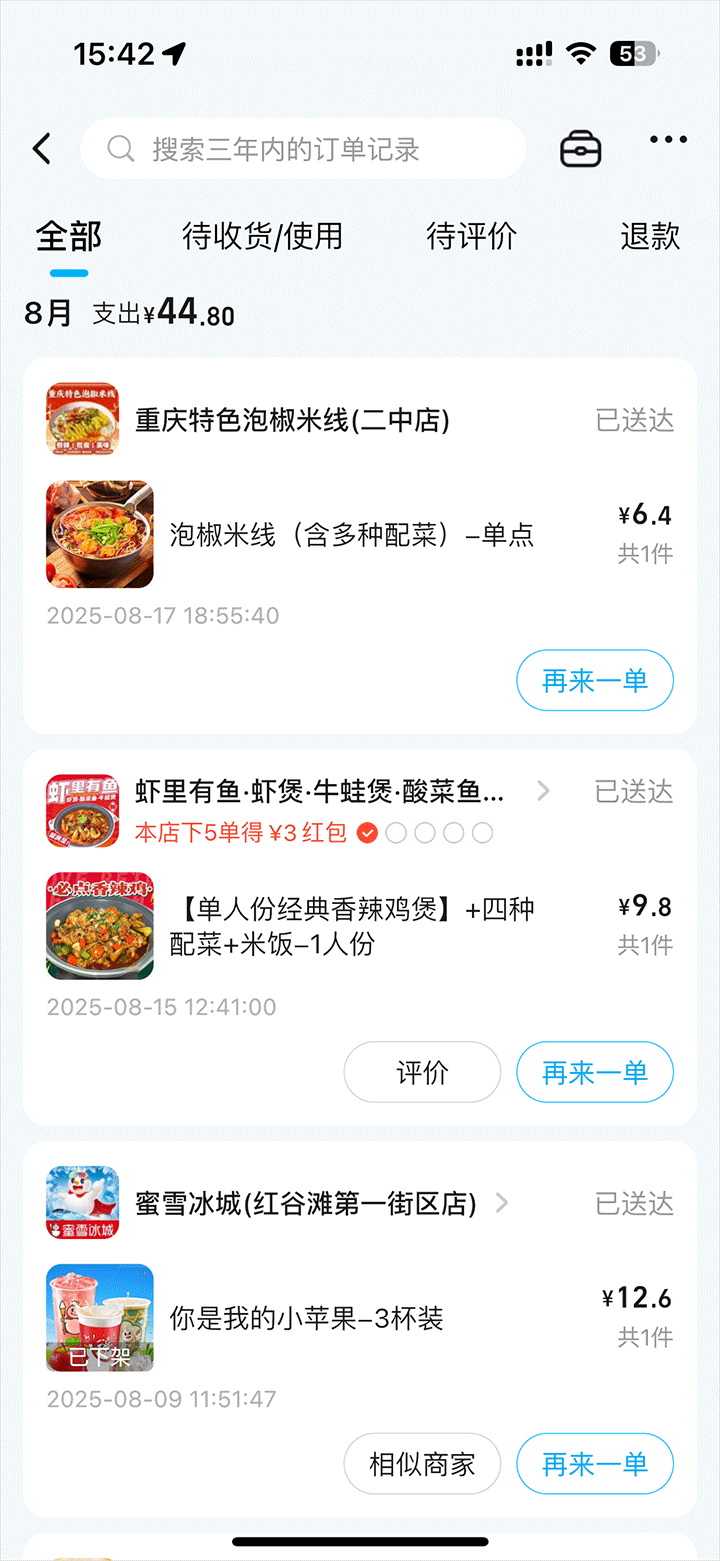Open the 虾里有鱼 store page
The width and height of the screenshot is (720, 1561).
click(320, 793)
